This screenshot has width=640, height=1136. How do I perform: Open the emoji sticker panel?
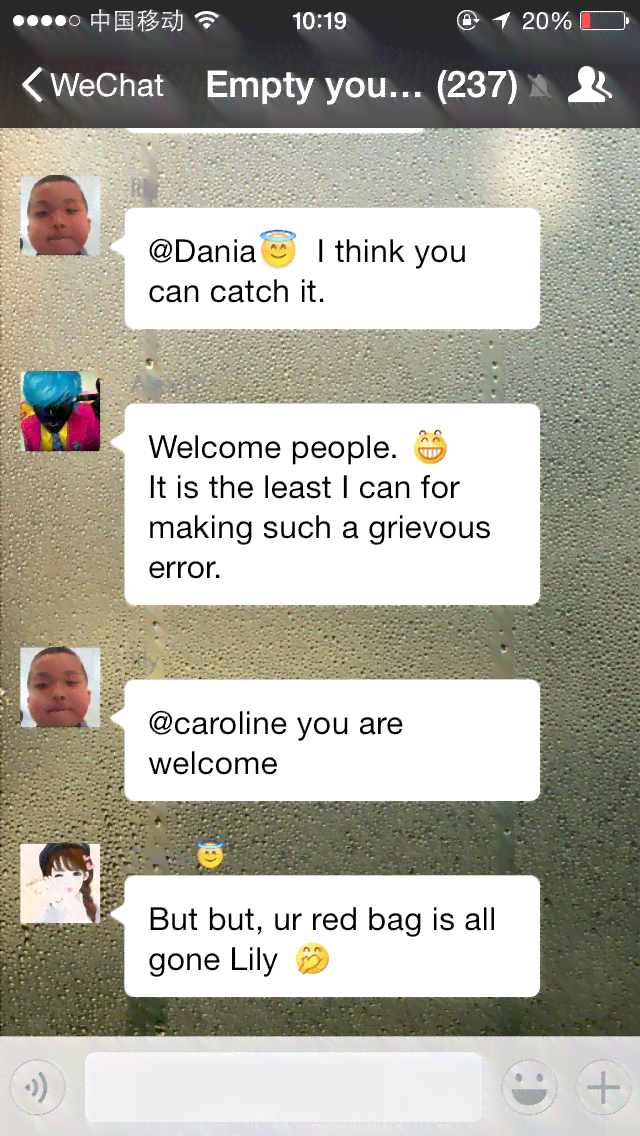tap(530, 1087)
